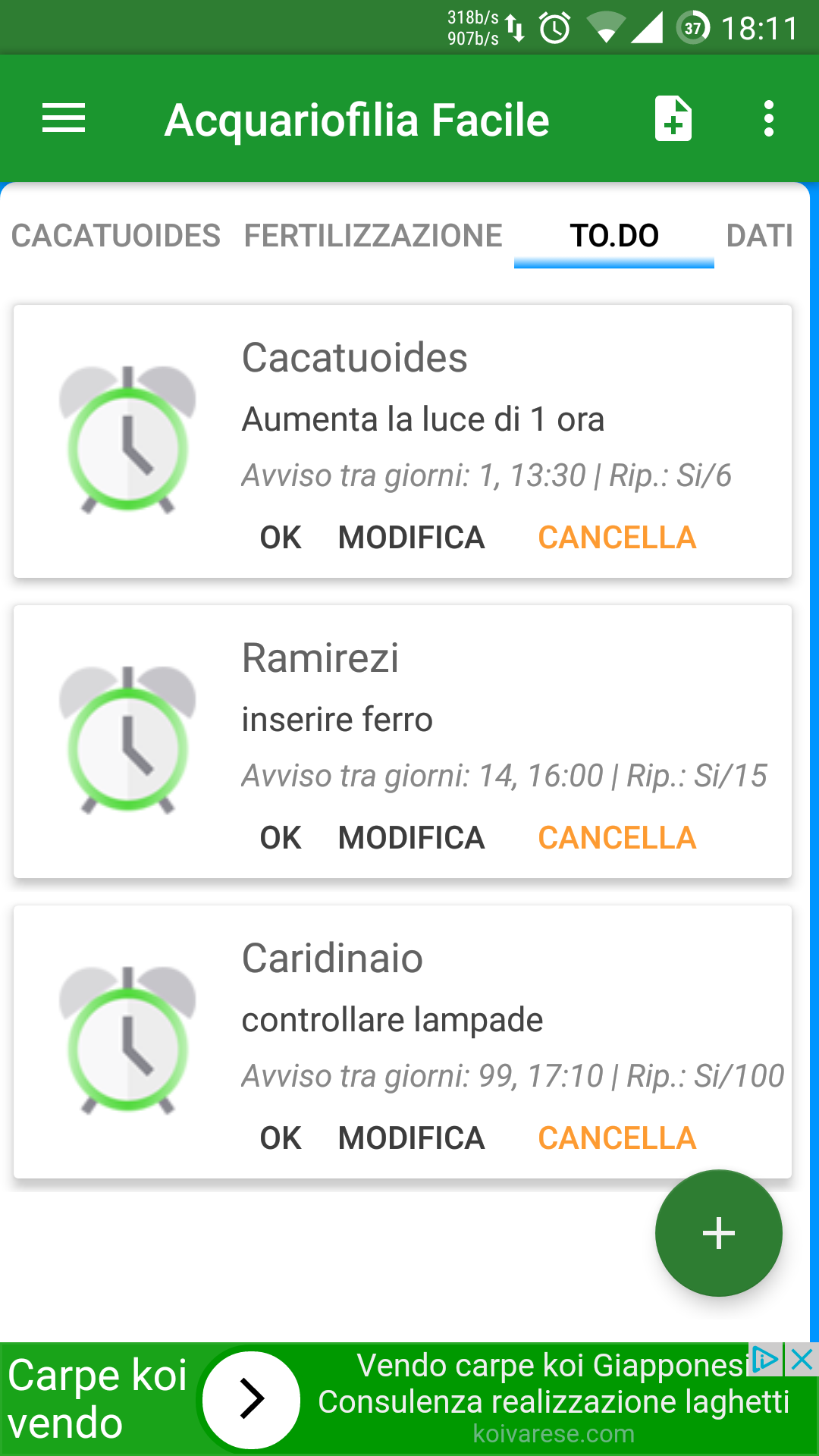Delete the Cacatuoides reminder with Cancella
The width and height of the screenshot is (819, 1456).
click(617, 538)
